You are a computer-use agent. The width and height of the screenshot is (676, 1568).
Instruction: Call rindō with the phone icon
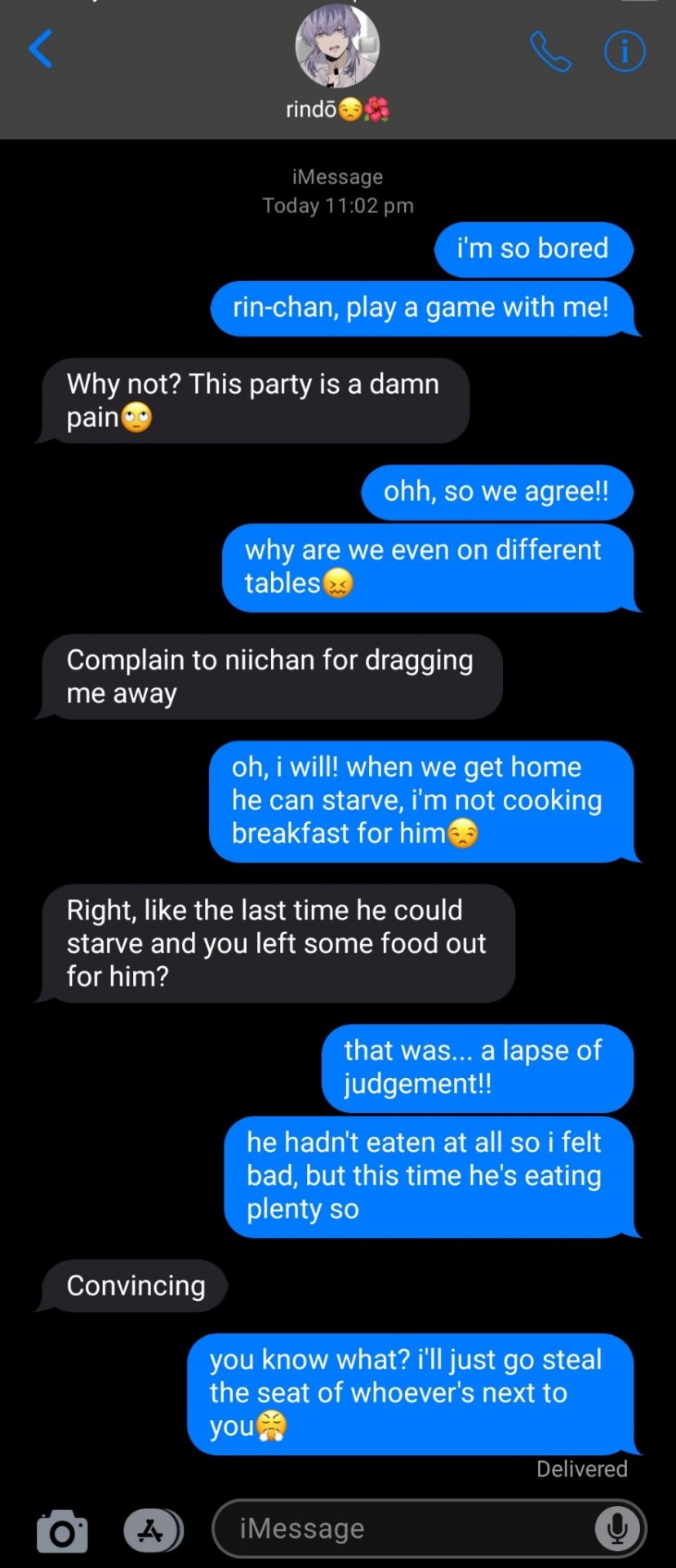(x=550, y=51)
